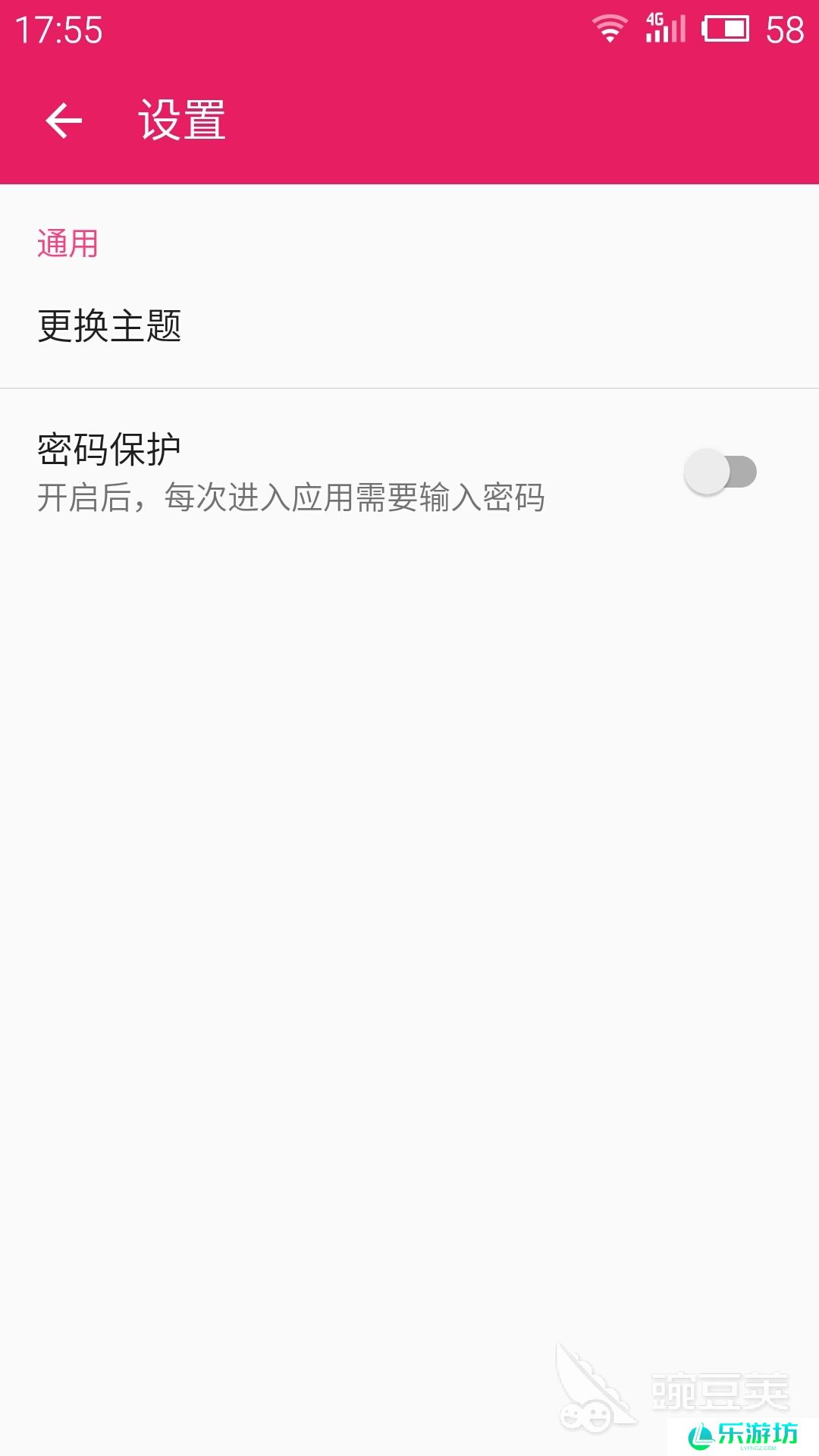Screen dimensions: 819x1456
Task: Open the 更换主题 theme change option
Action: 110,322
